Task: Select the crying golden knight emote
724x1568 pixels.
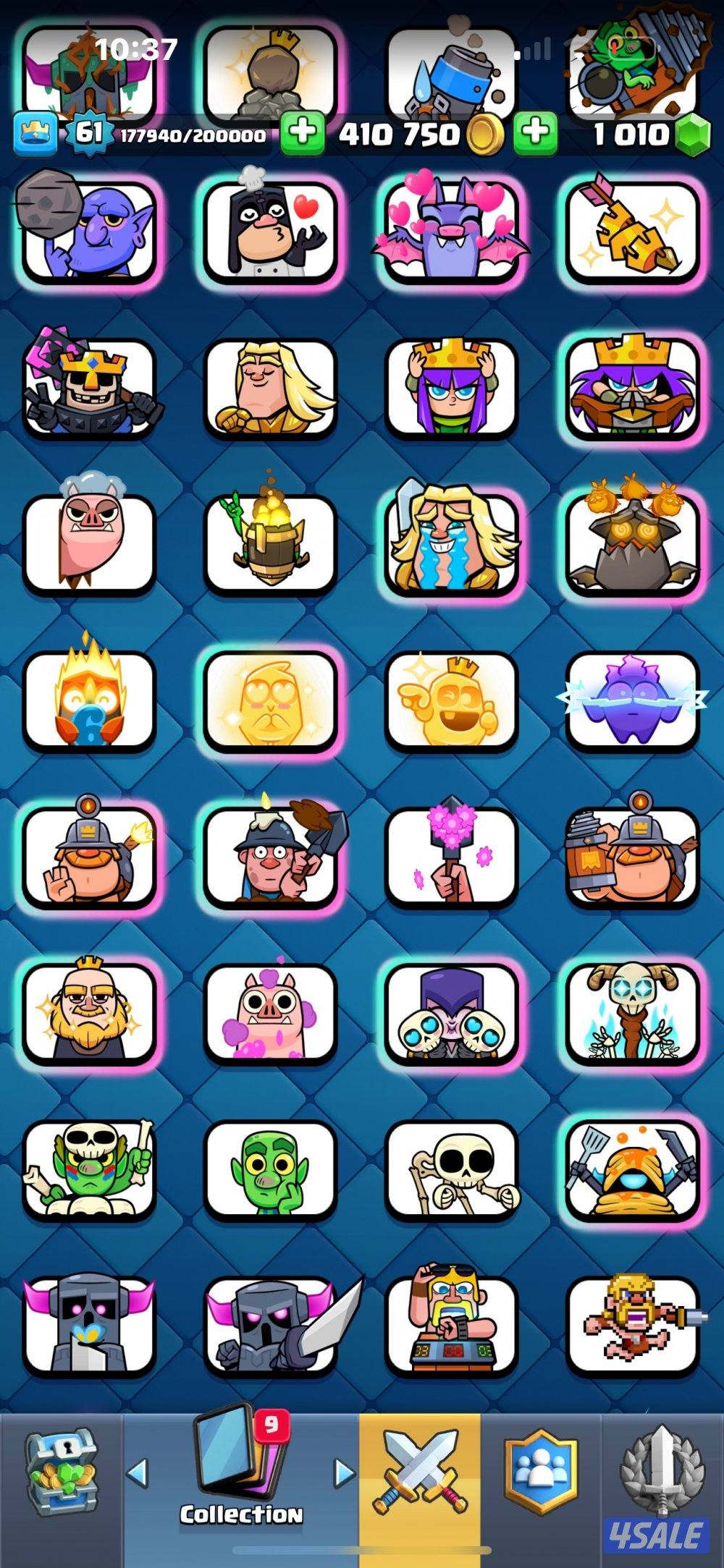Action: (x=451, y=543)
